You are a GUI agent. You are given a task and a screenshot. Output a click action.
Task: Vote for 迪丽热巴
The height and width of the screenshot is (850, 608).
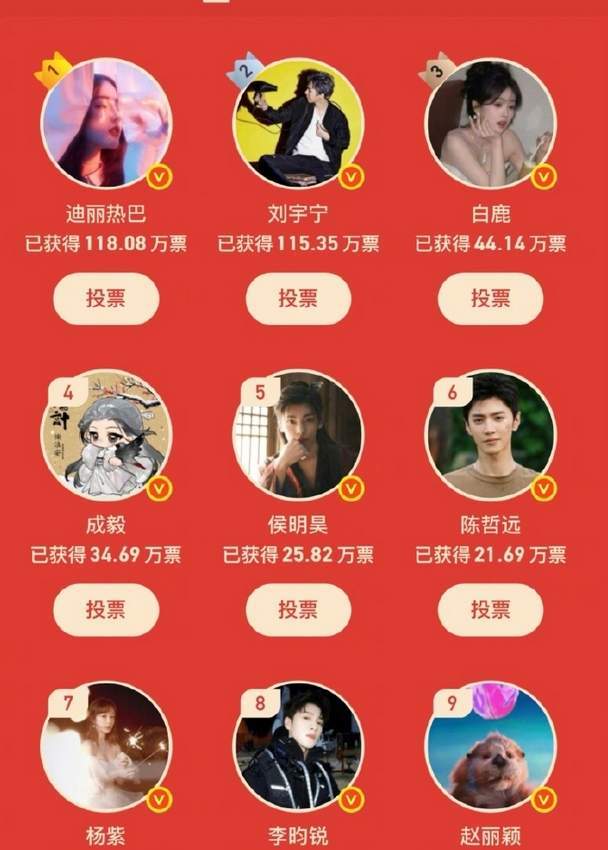pos(106,298)
